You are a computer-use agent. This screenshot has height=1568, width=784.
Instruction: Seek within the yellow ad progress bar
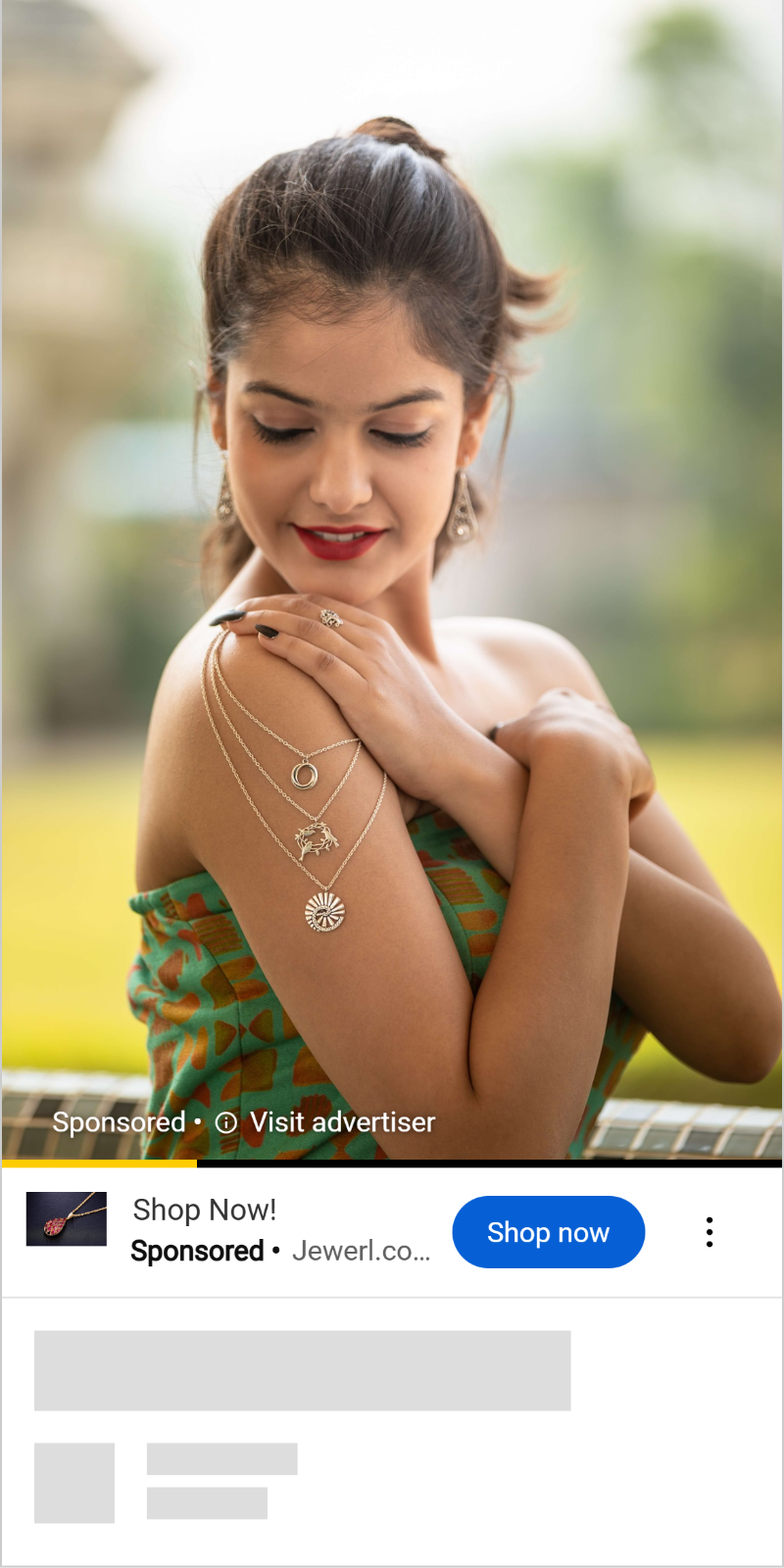coord(98,1164)
